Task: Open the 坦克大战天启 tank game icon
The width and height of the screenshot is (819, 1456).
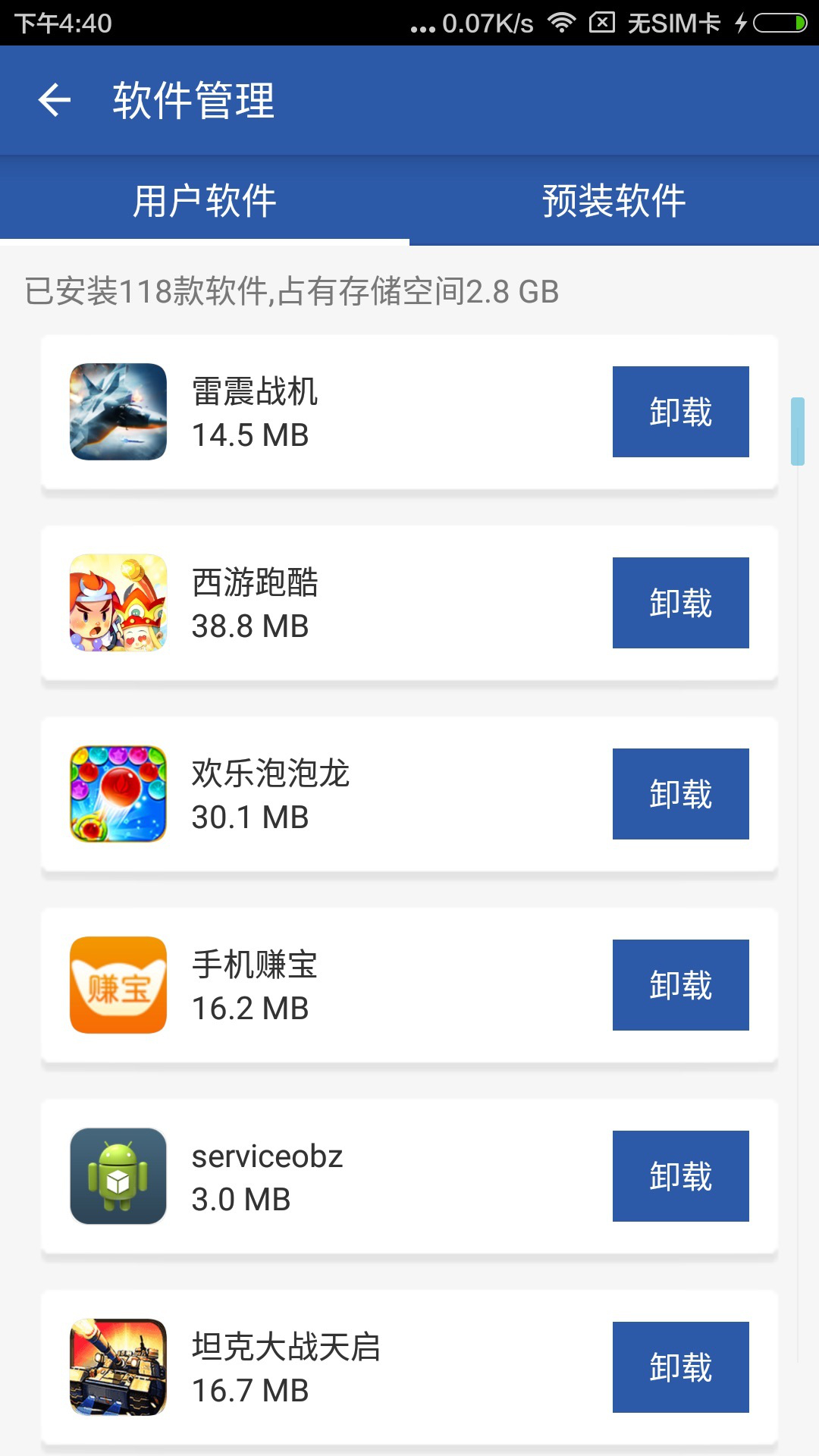Action: coord(118,1367)
